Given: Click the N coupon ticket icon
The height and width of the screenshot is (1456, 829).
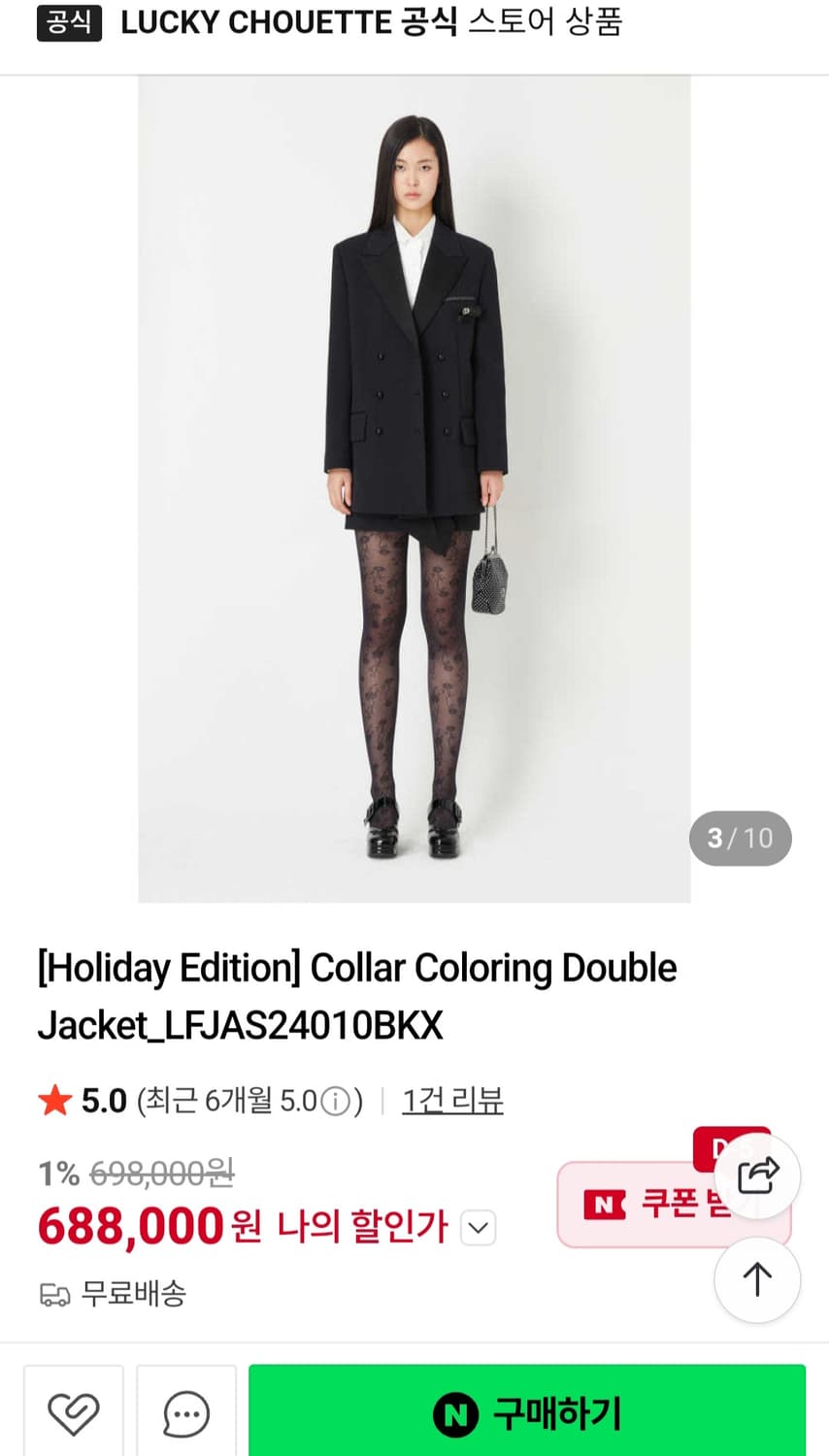Looking at the screenshot, I should pyautogui.click(x=608, y=1204).
